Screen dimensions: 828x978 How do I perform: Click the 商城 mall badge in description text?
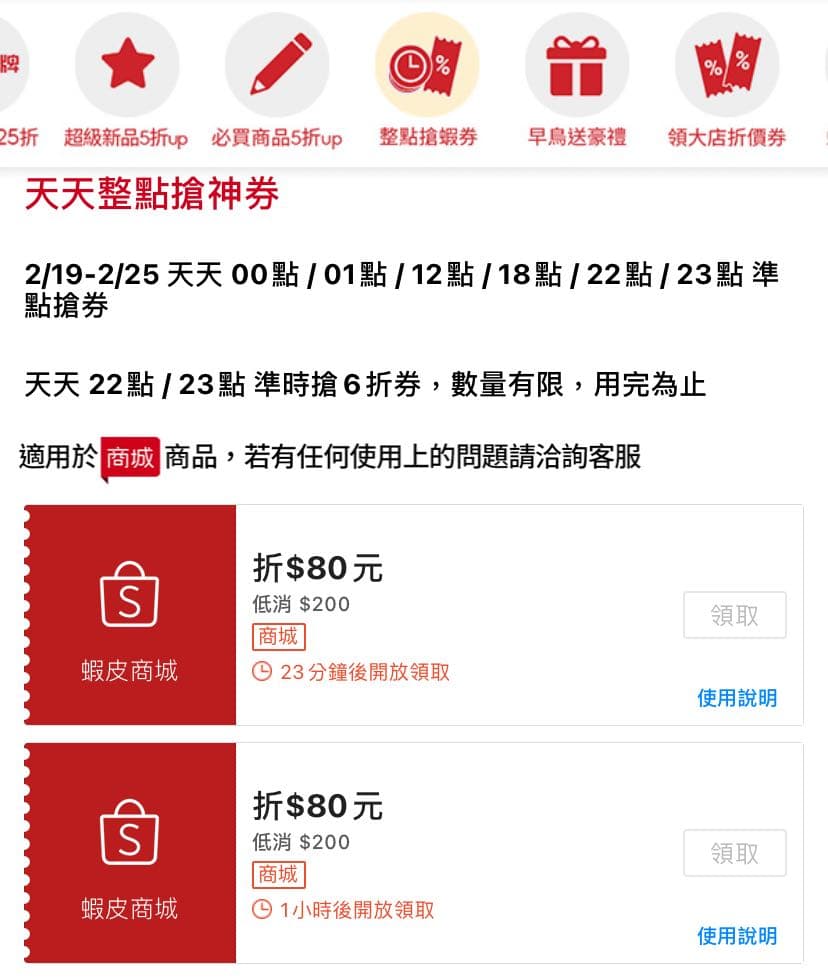point(130,457)
